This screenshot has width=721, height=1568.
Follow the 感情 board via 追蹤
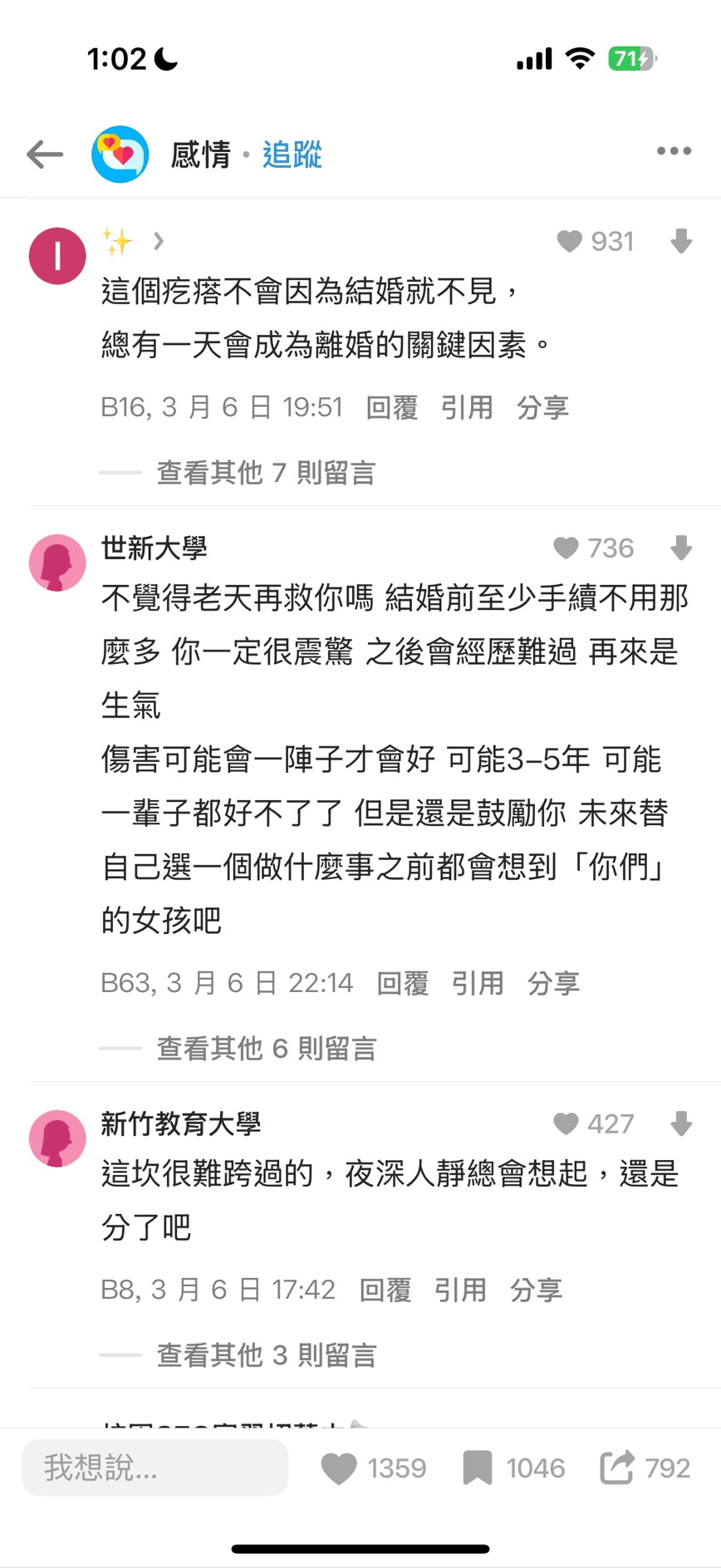292,155
